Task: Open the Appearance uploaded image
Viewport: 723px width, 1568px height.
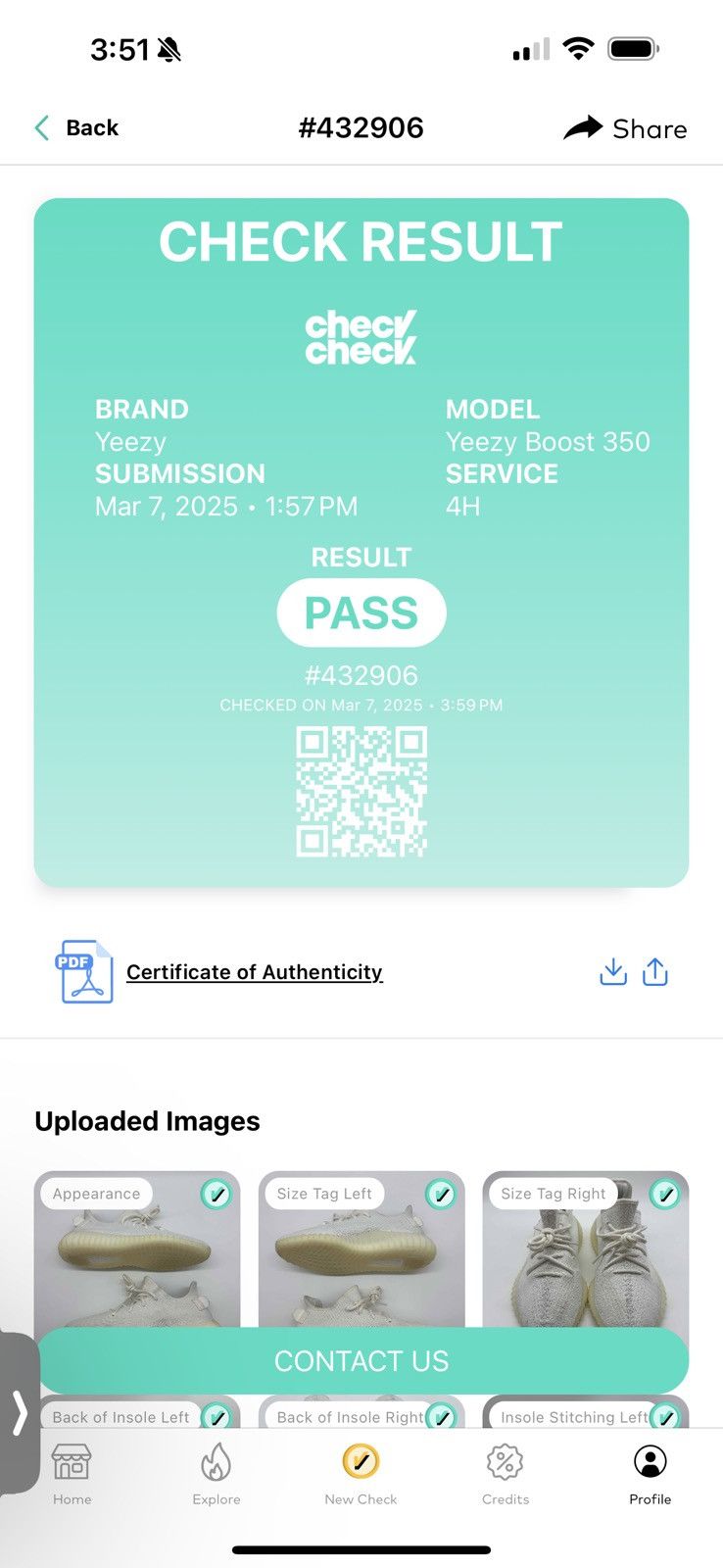Action: [137, 1249]
